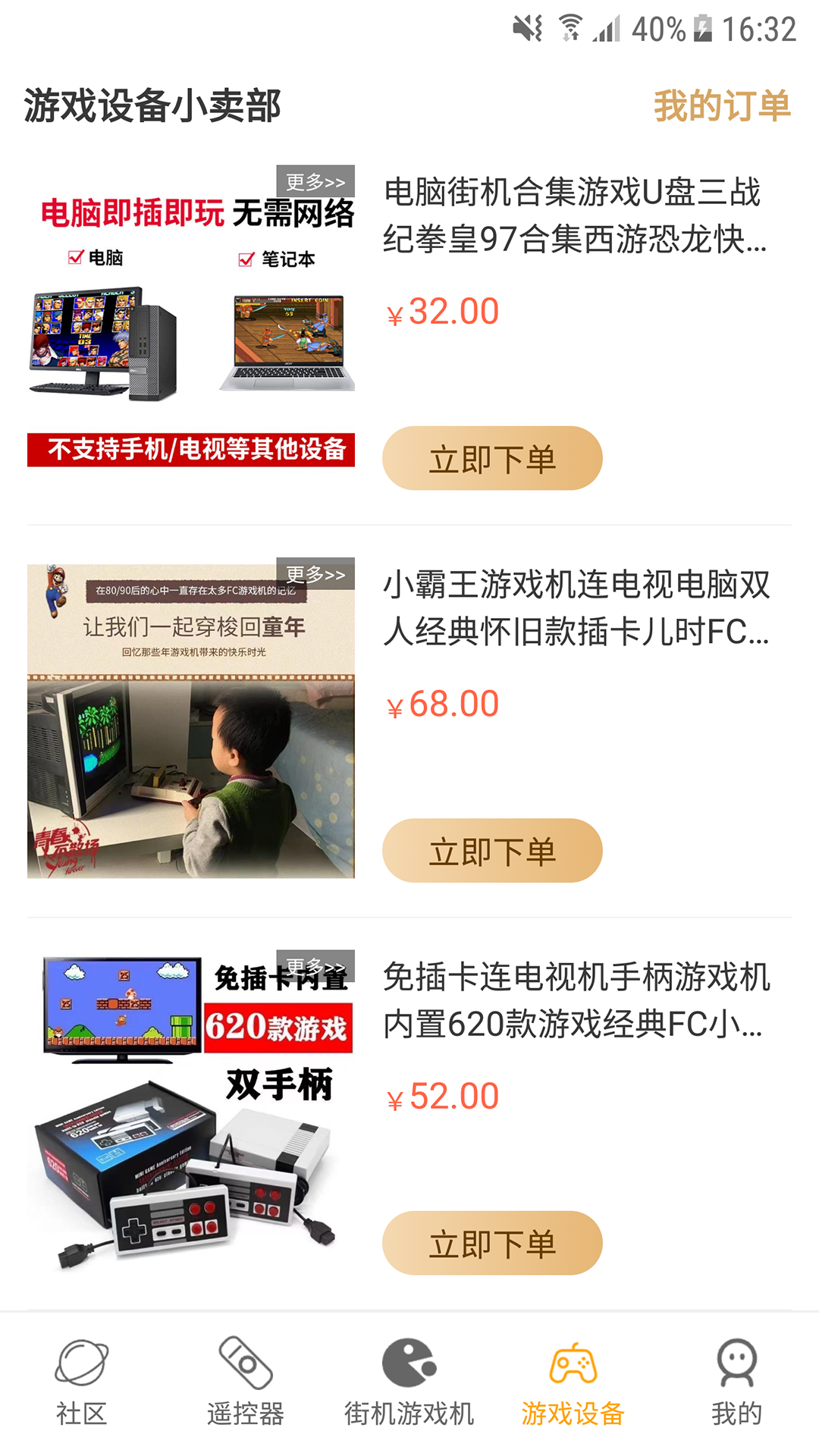The image size is (819, 1456).
Task: Expand 更多>> on the 小霸王 game console
Action: point(315,576)
